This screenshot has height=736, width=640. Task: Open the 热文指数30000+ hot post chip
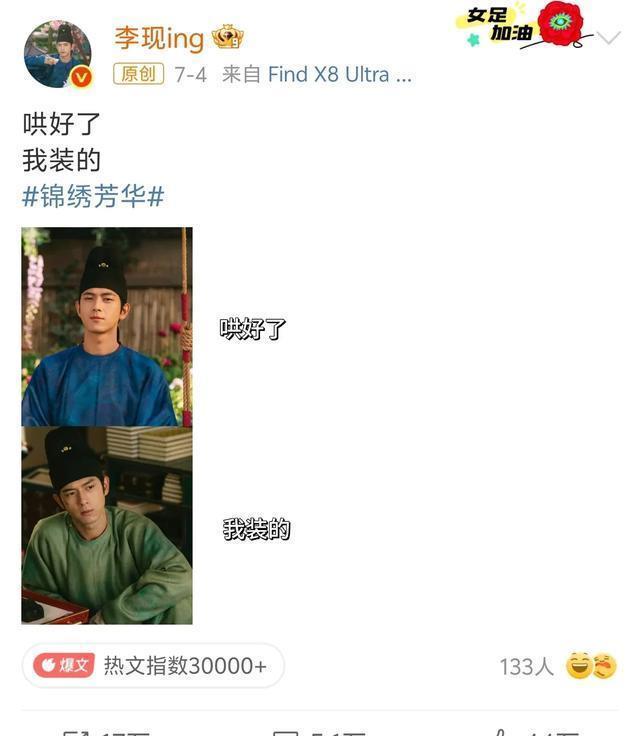point(152,665)
